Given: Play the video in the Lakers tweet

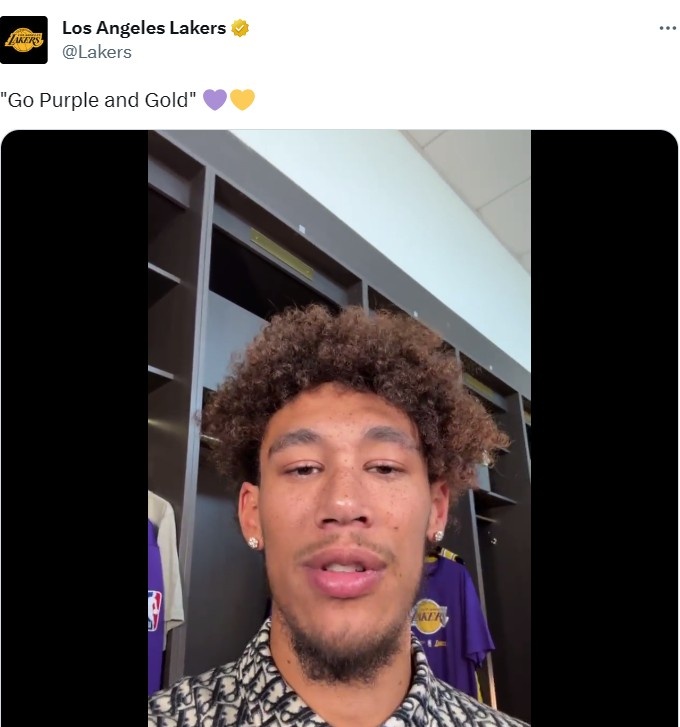Looking at the screenshot, I should (x=339, y=428).
